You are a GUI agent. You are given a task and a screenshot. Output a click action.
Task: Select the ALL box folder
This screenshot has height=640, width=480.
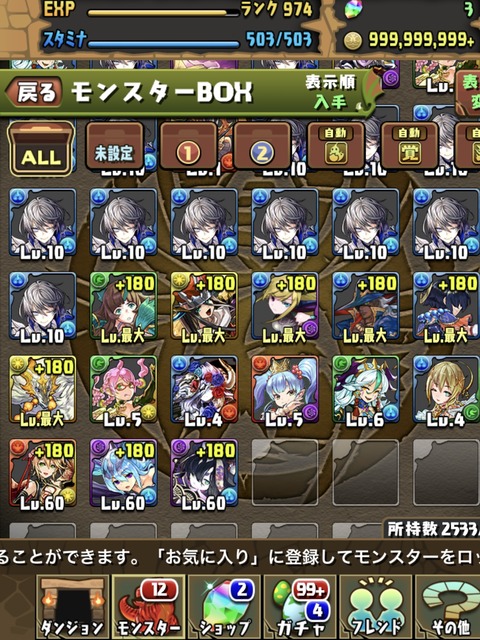click(x=41, y=149)
